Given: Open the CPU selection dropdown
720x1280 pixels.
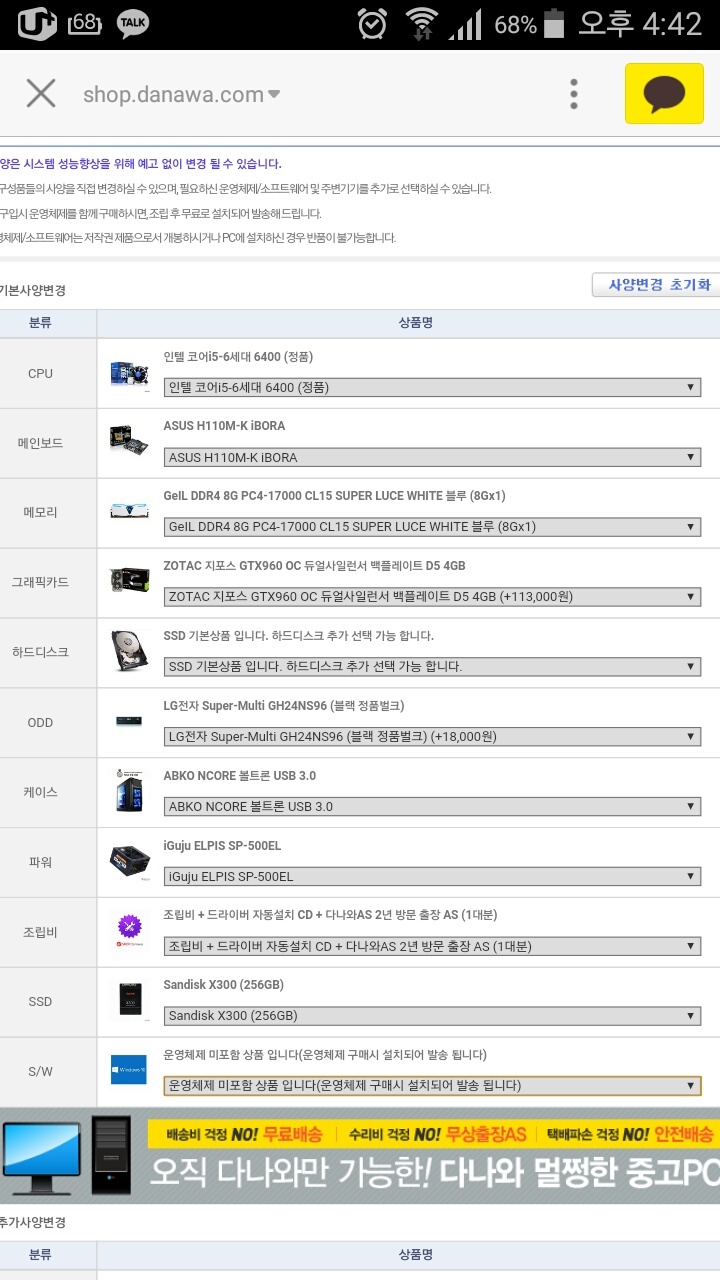Looking at the screenshot, I should 432,387.
